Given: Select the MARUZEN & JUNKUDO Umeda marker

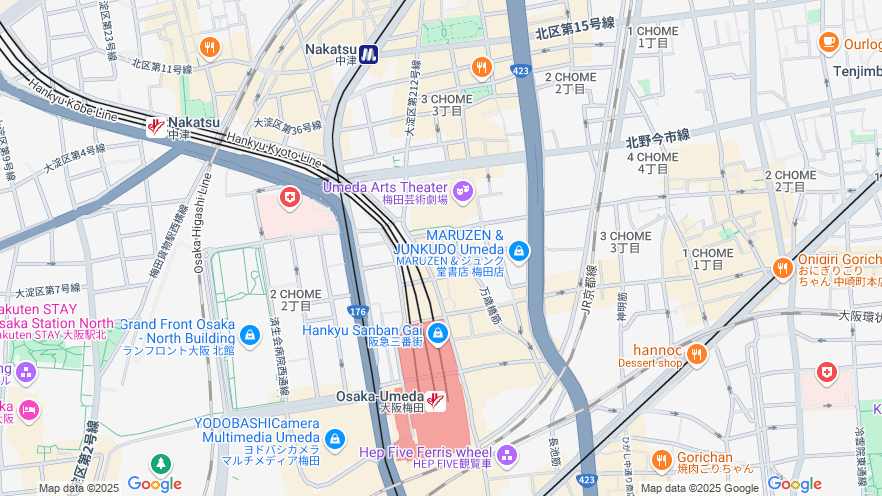Looking at the screenshot, I should (518, 250).
